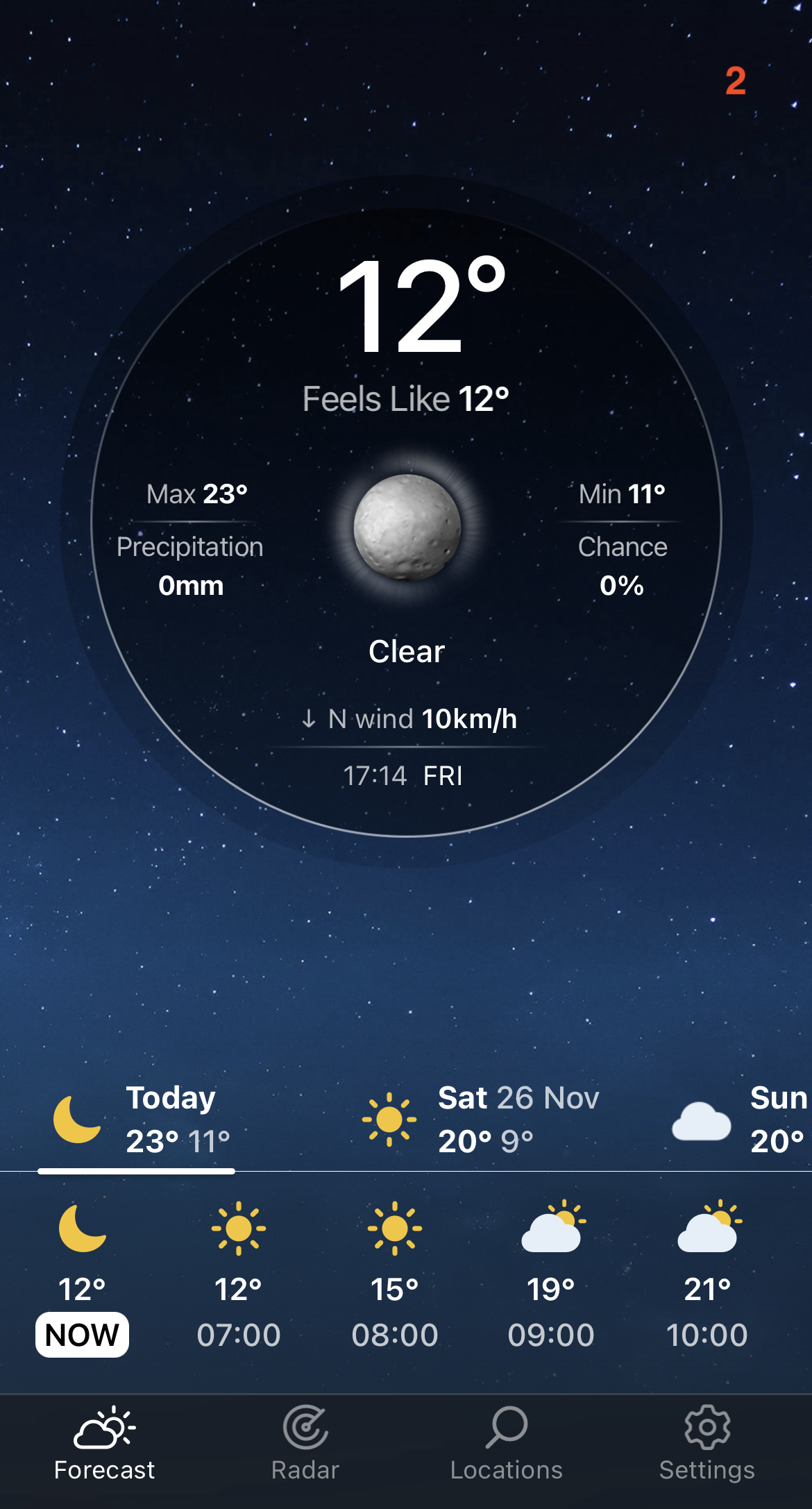Open the current conditions circle

click(x=406, y=522)
